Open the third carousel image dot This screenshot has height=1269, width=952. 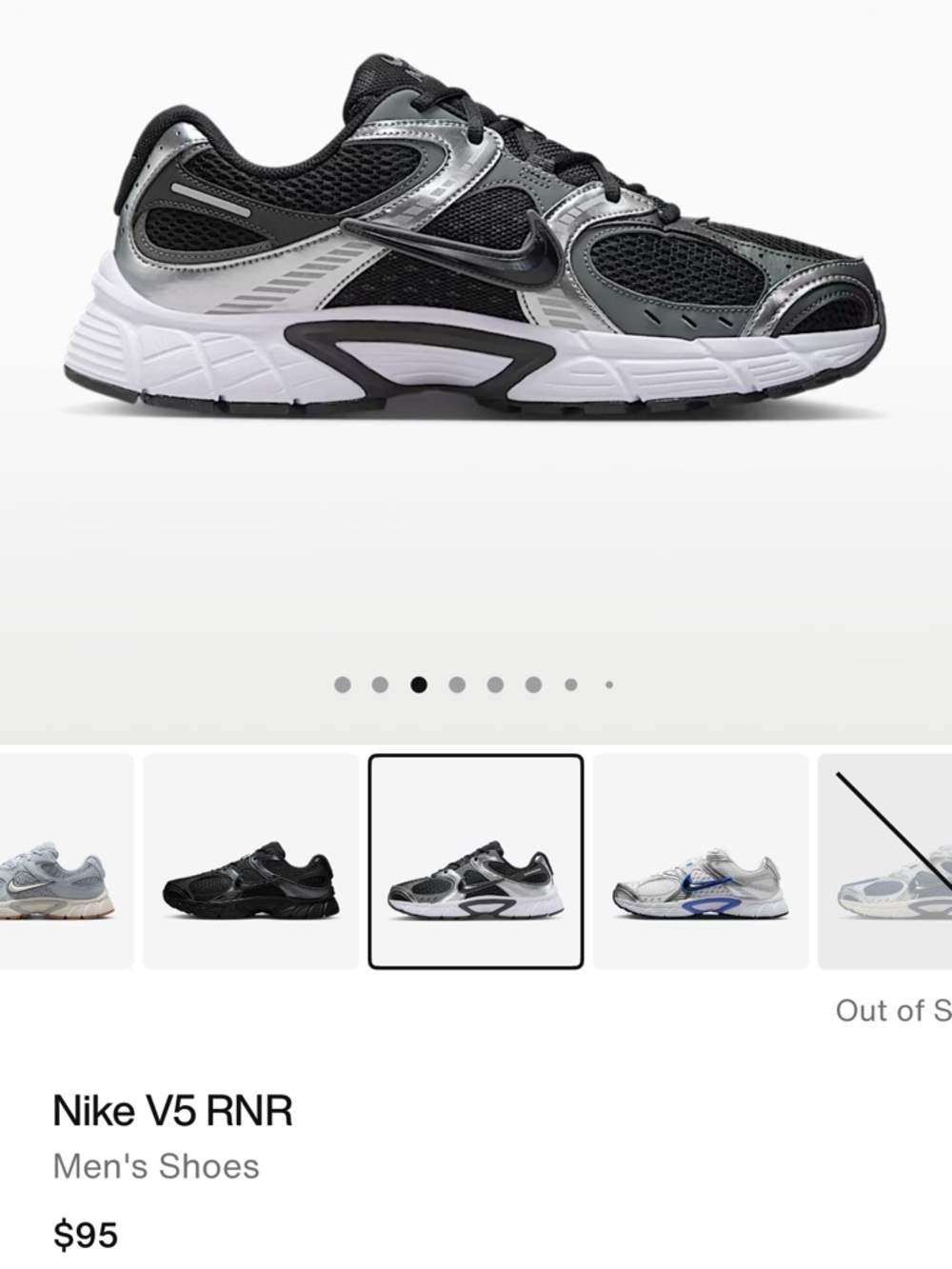(x=417, y=682)
